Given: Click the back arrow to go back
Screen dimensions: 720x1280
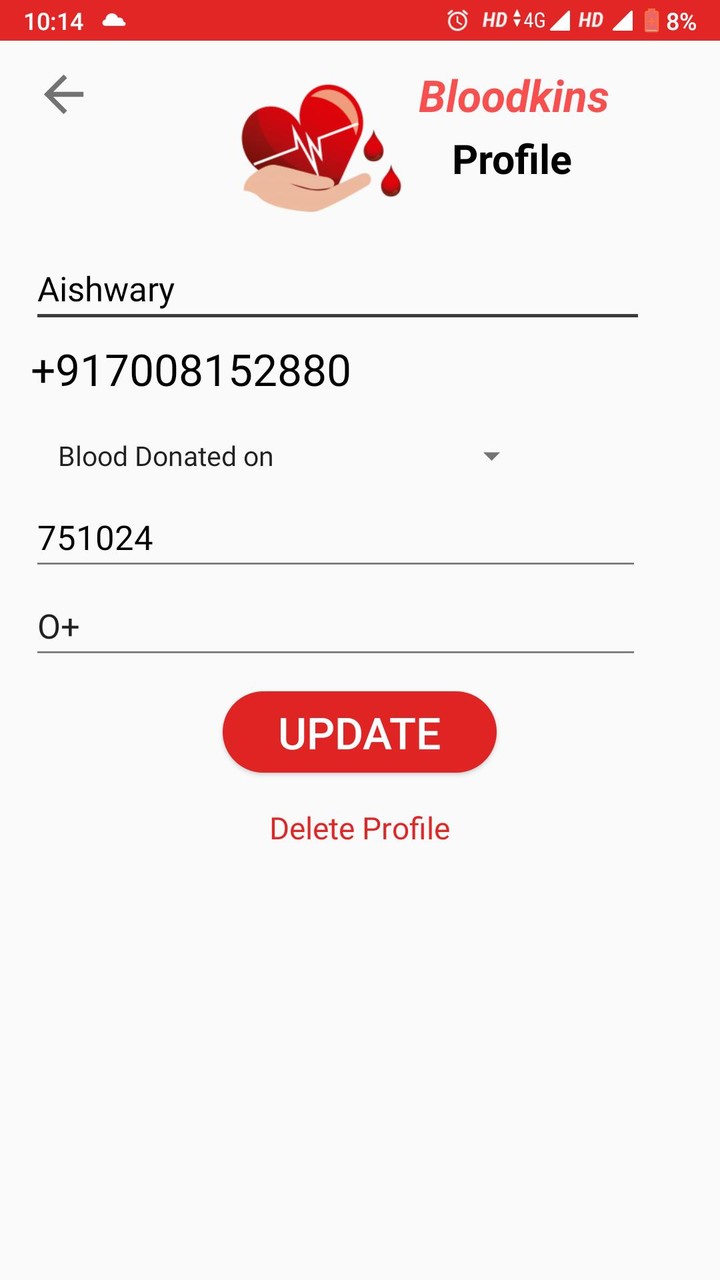Looking at the screenshot, I should [63, 94].
